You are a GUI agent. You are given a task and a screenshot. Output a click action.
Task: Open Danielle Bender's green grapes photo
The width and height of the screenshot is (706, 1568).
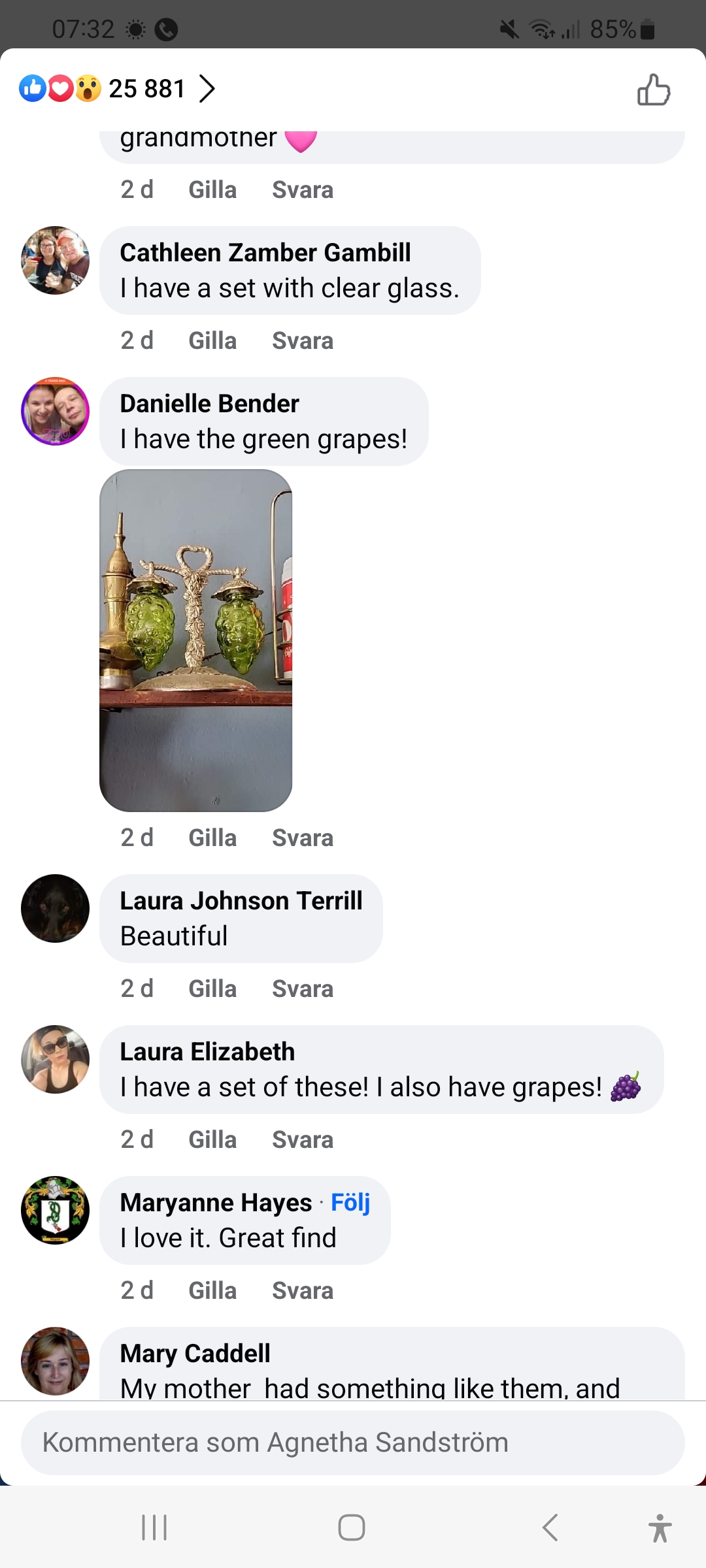[195, 640]
